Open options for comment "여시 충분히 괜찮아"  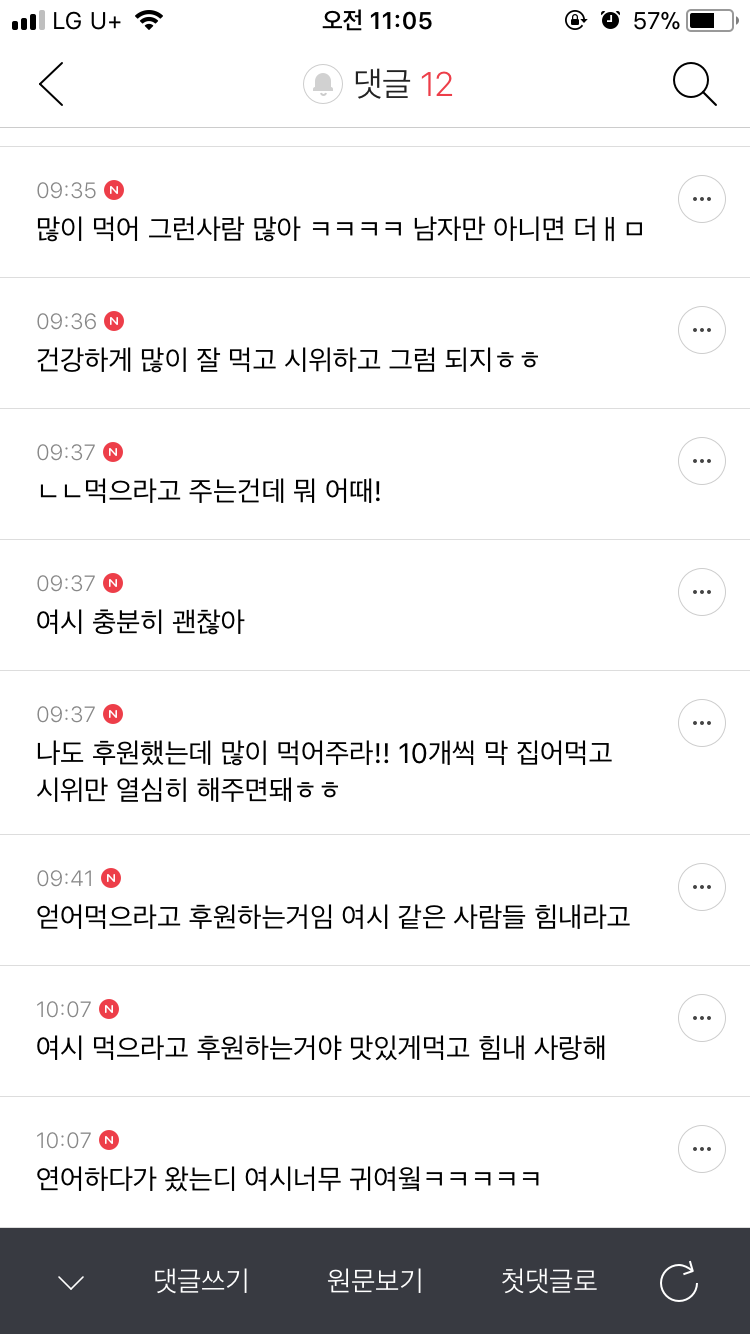[702, 592]
